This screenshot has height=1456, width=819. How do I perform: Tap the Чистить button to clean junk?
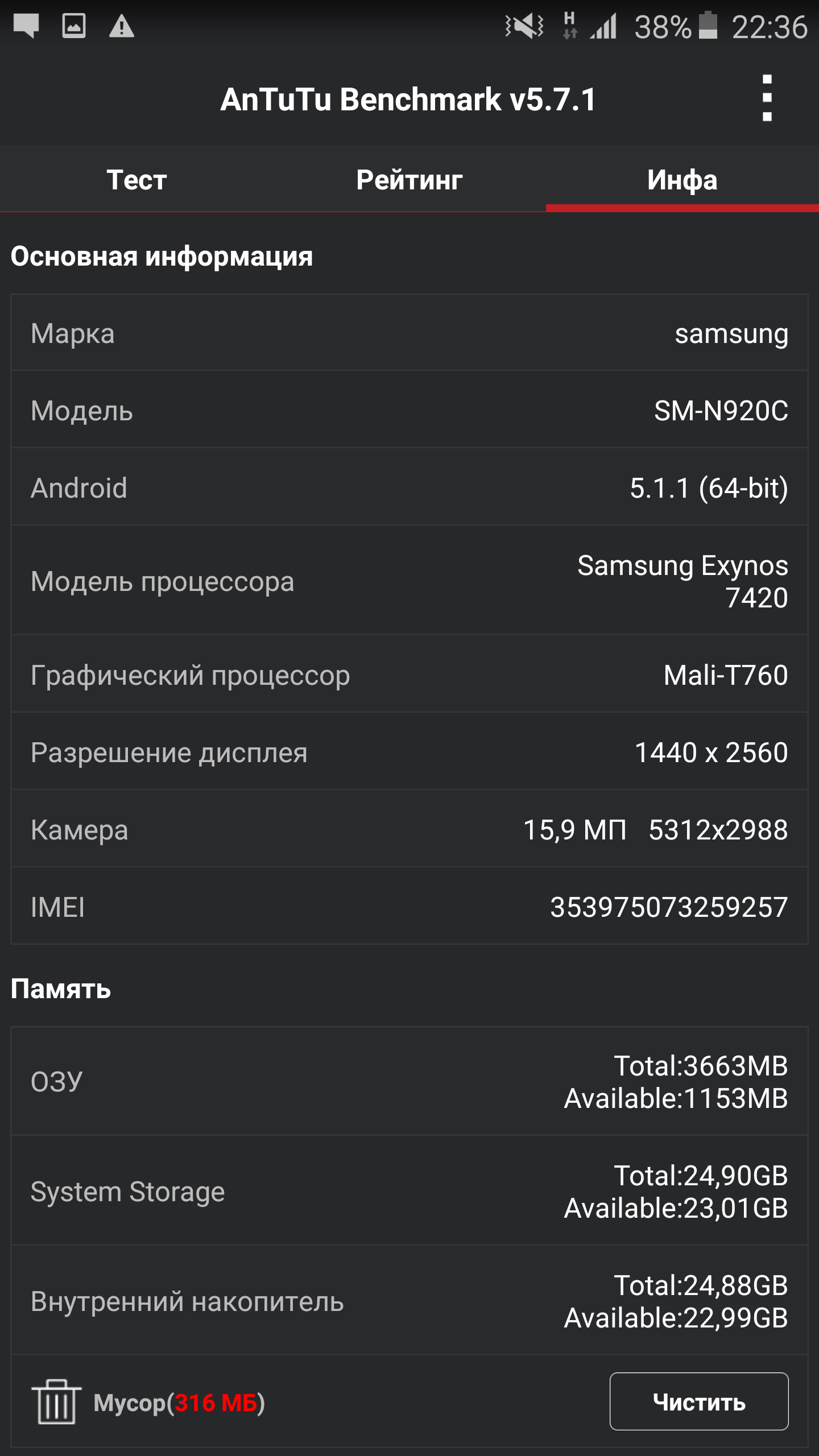[699, 1401]
